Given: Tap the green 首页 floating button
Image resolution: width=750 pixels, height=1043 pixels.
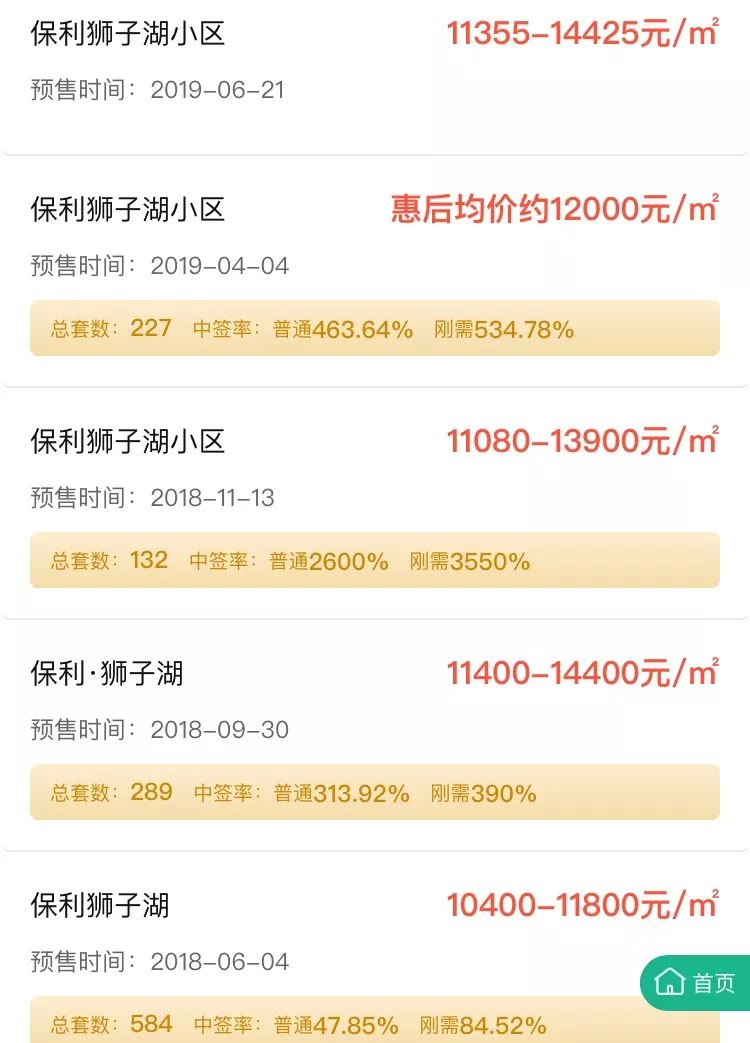Looking at the screenshot, I should tap(693, 984).
